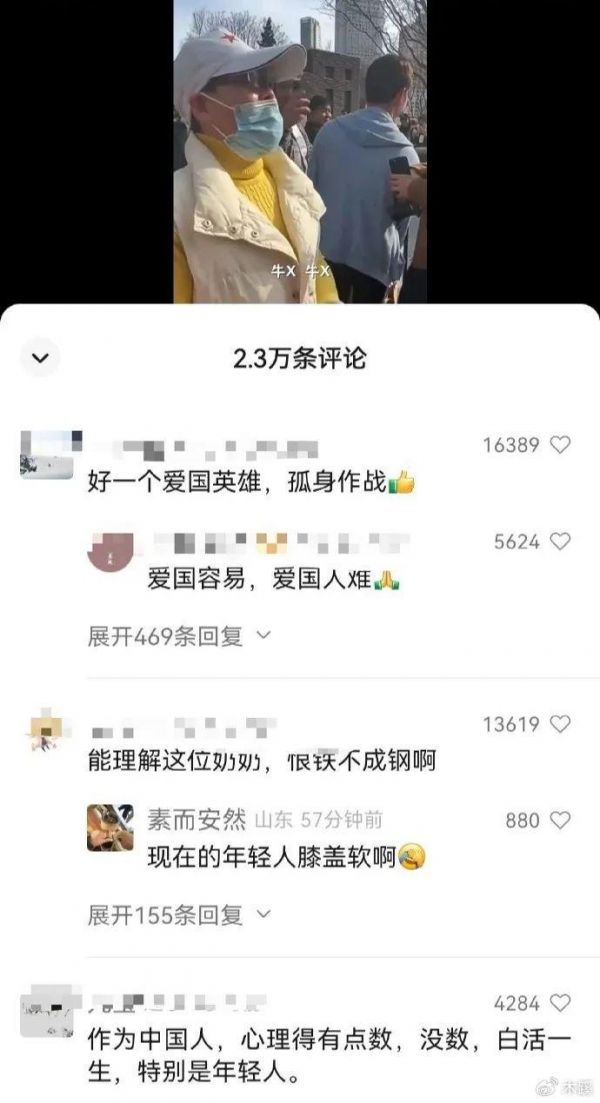This screenshot has width=600, height=1103.
Task: Like 素而安然's reply
Action: [x=560, y=821]
